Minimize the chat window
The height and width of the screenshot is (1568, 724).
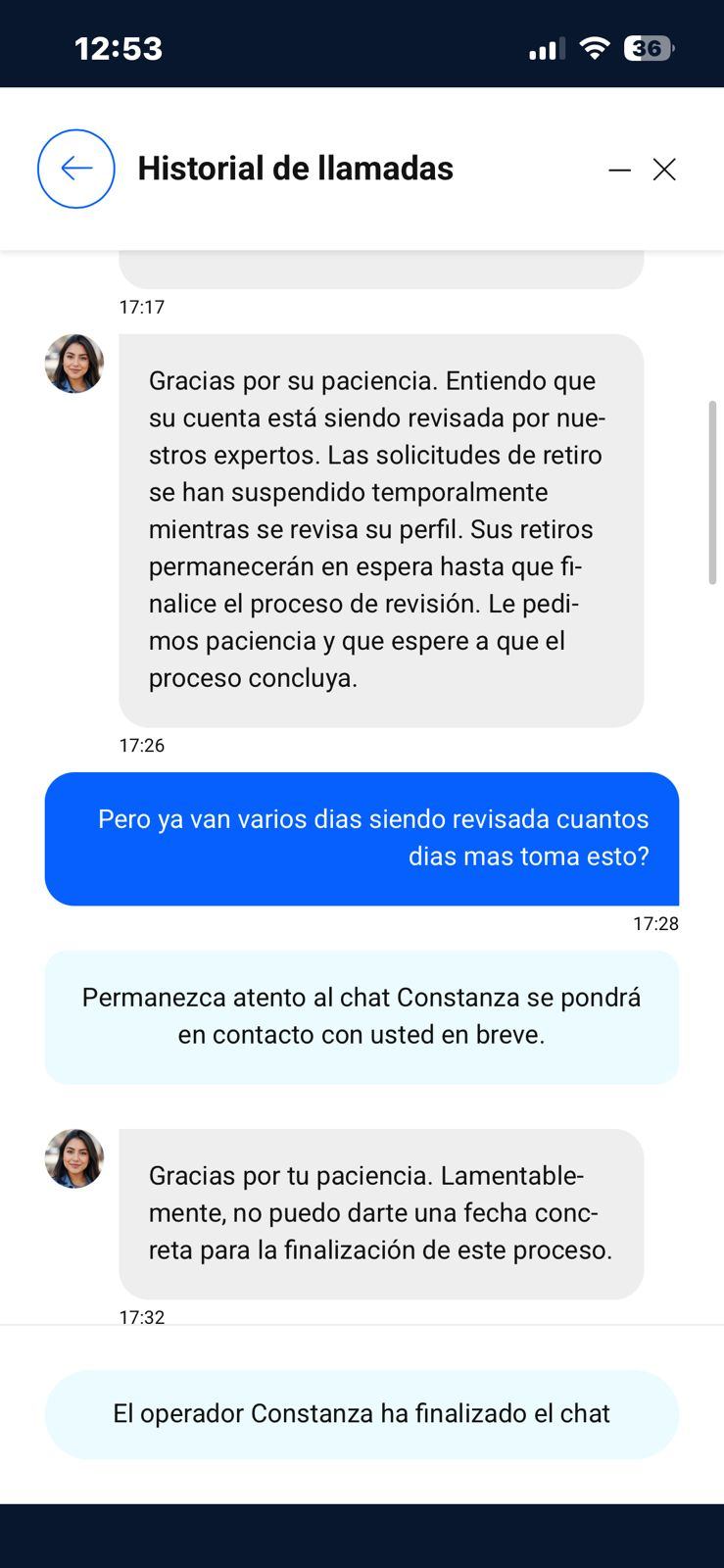tap(619, 170)
